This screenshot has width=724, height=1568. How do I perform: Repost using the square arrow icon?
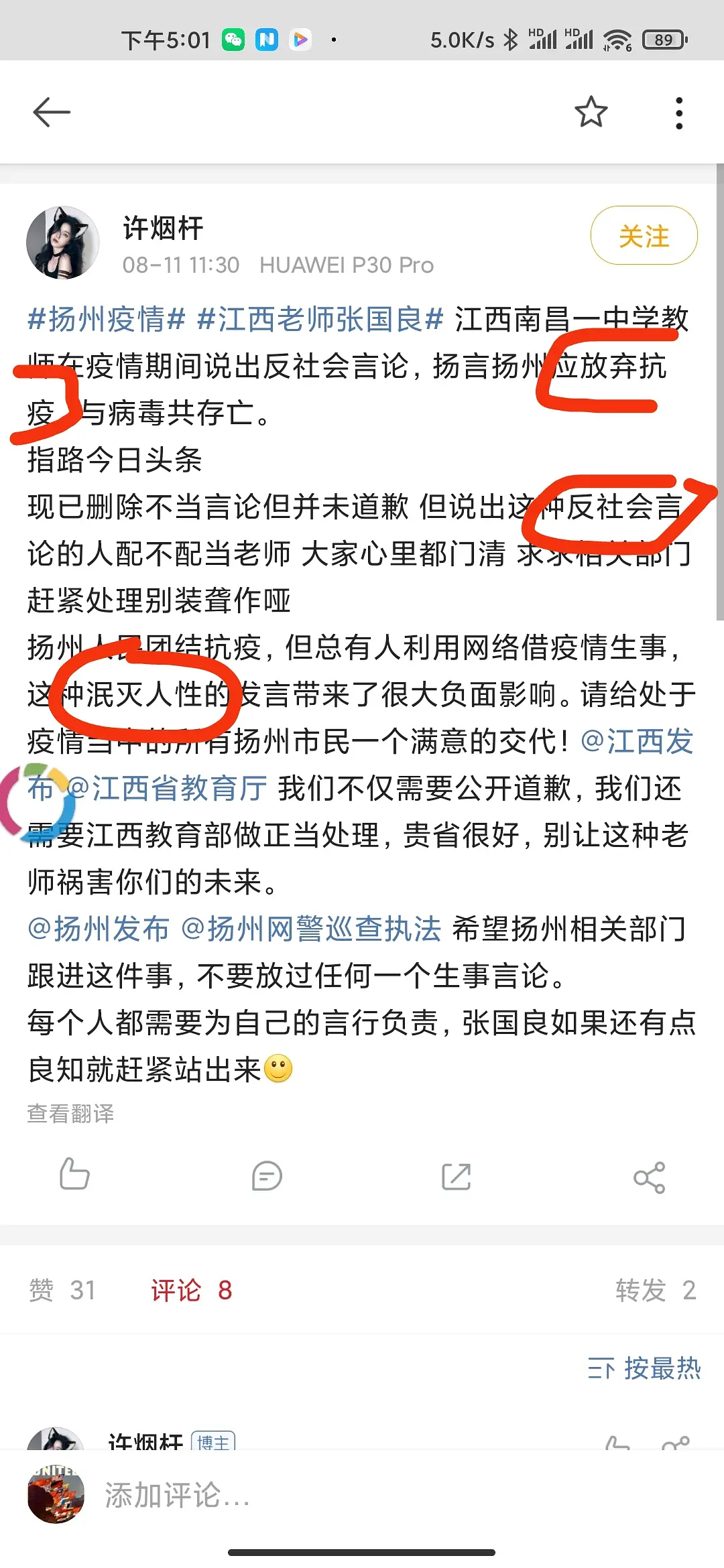pyautogui.click(x=457, y=1176)
